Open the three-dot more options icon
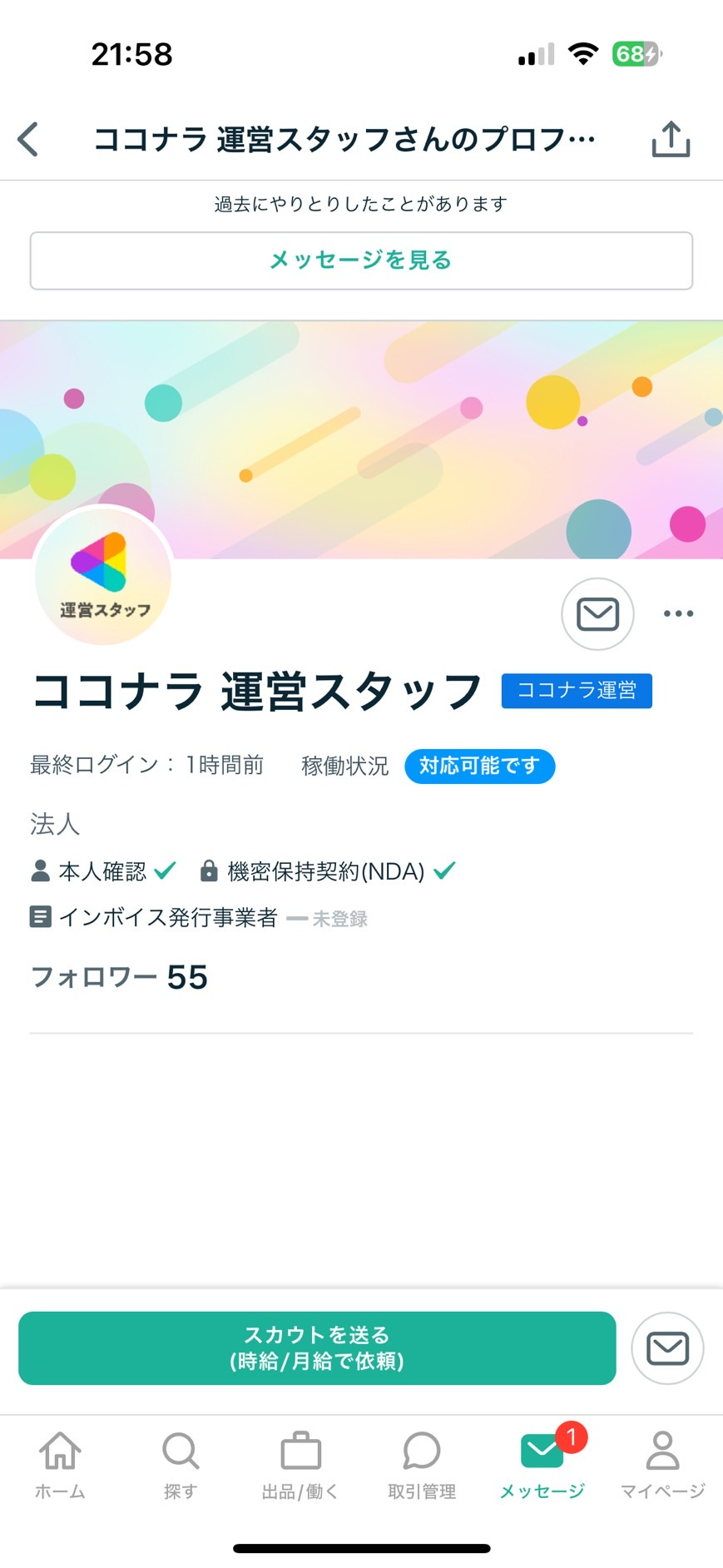The image size is (723, 1568). point(678,613)
